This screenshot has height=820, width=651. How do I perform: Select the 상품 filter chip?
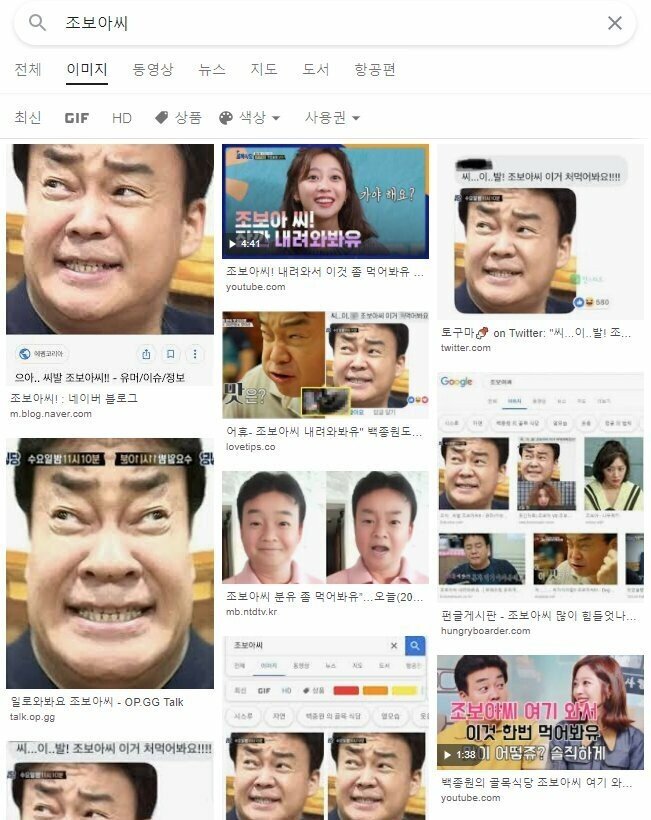click(x=178, y=118)
